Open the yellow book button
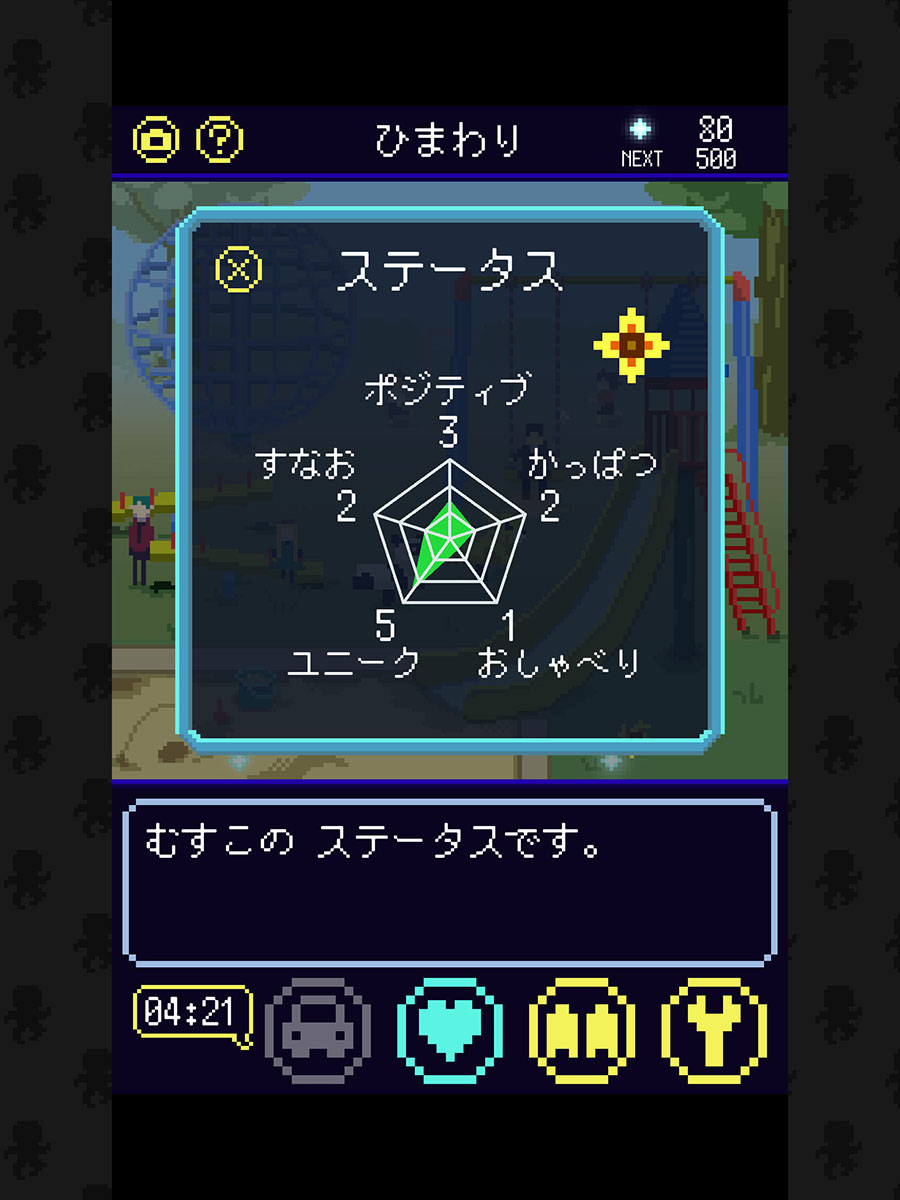Viewport: 900px width, 1200px height. 582,1030
